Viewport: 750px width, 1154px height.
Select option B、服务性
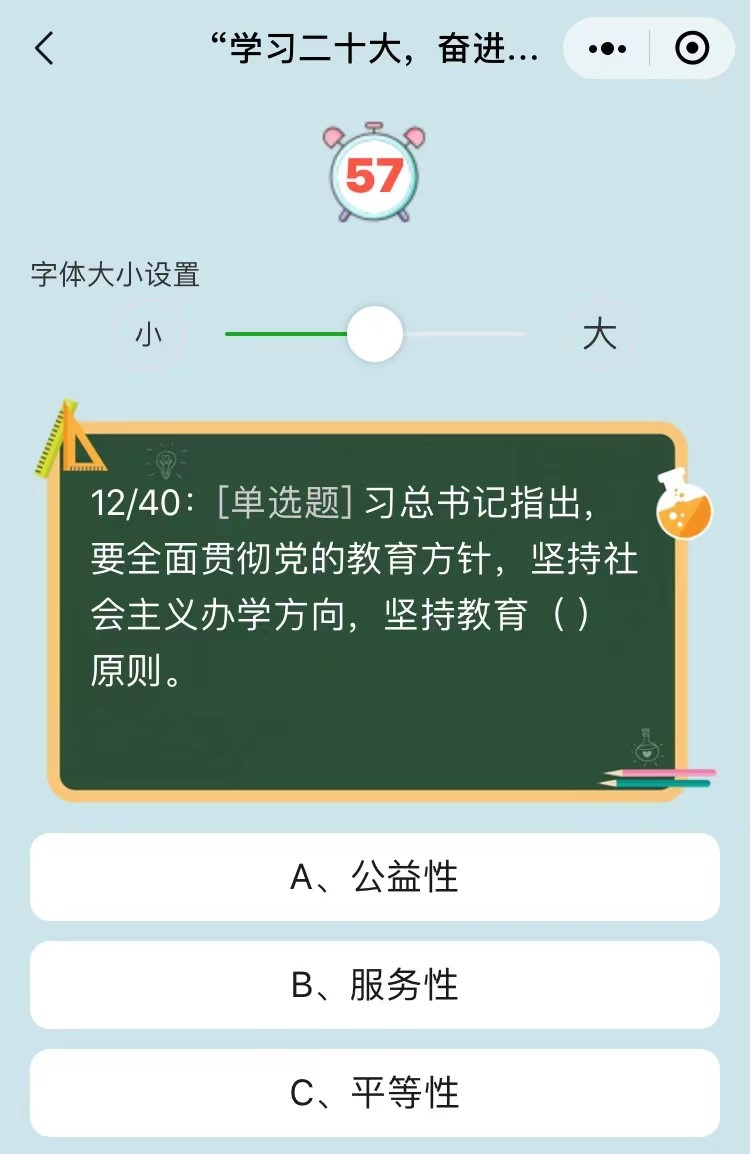pos(375,985)
